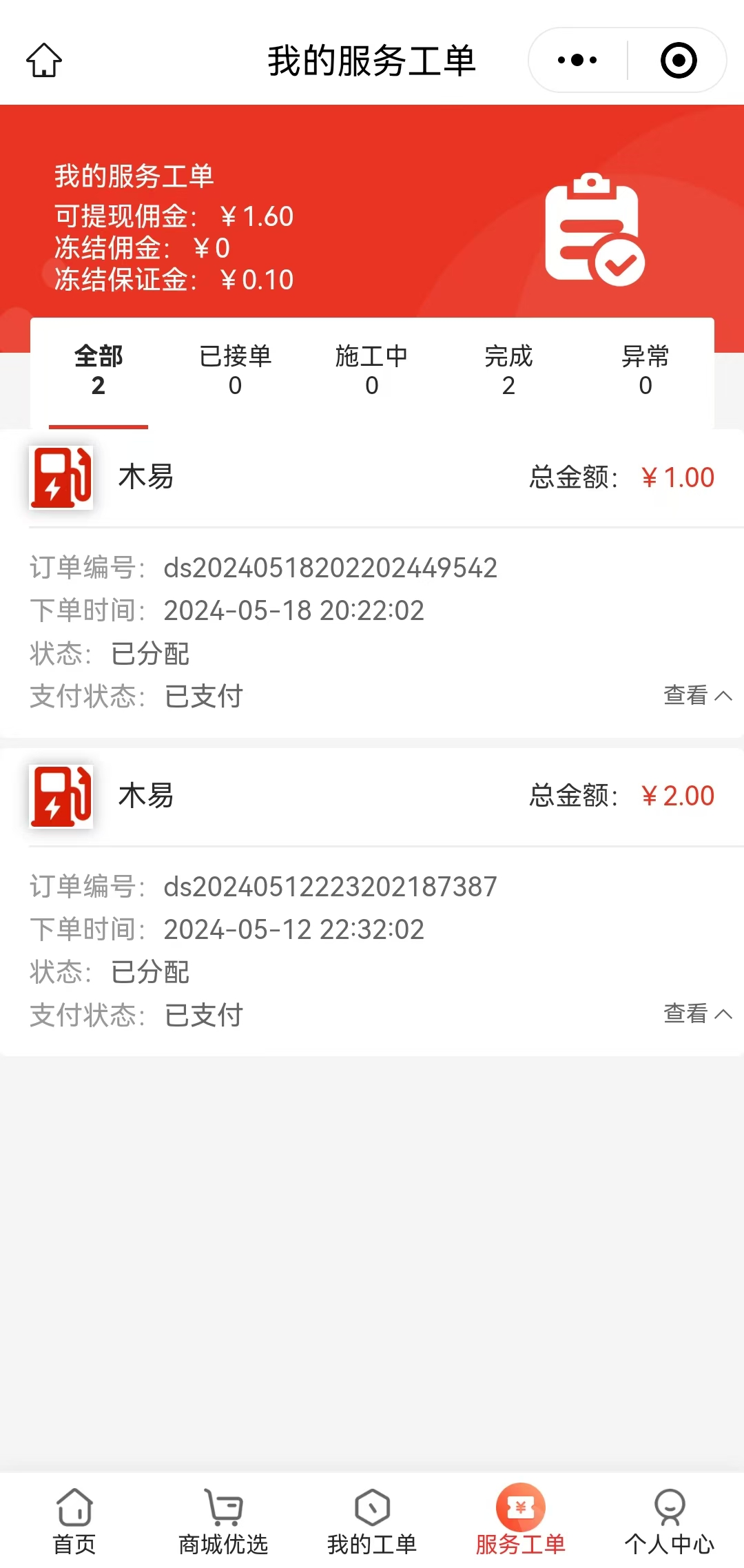Switch to the 施工中 tab
Viewport: 744px width, 1568px height.
coord(371,371)
